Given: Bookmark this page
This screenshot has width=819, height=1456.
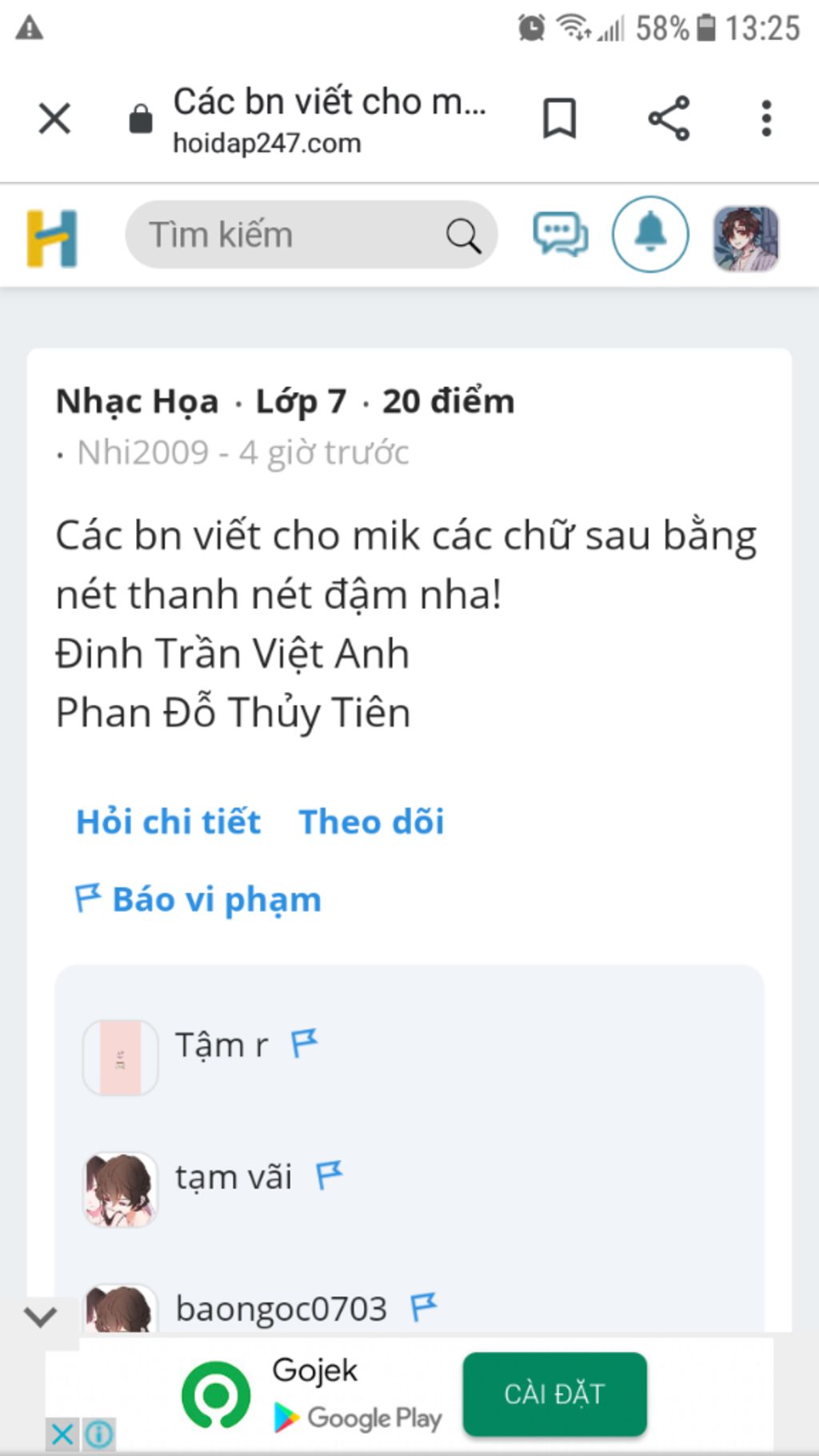Looking at the screenshot, I should (559, 119).
